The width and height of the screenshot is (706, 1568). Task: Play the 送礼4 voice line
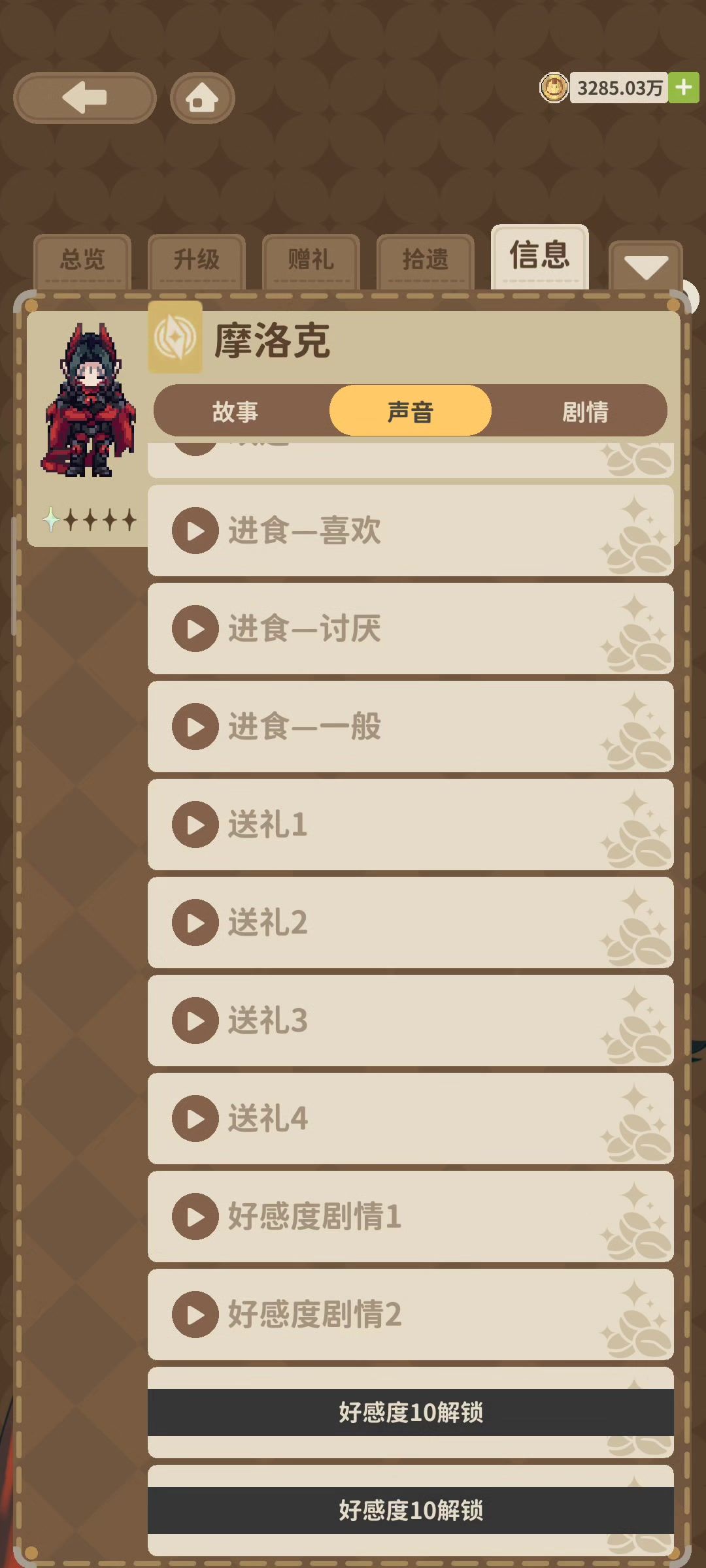[195, 1119]
